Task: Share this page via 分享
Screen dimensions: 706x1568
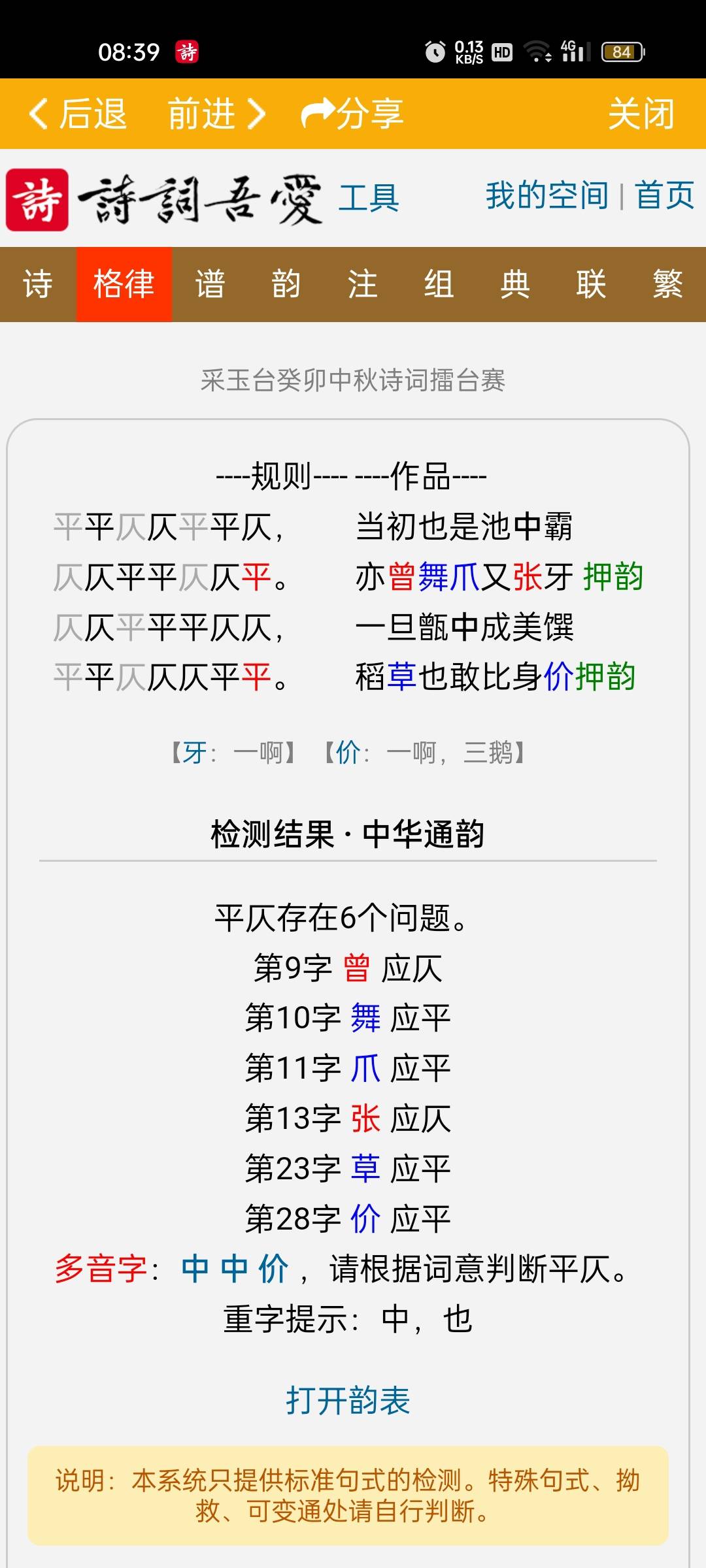Action: [x=352, y=114]
